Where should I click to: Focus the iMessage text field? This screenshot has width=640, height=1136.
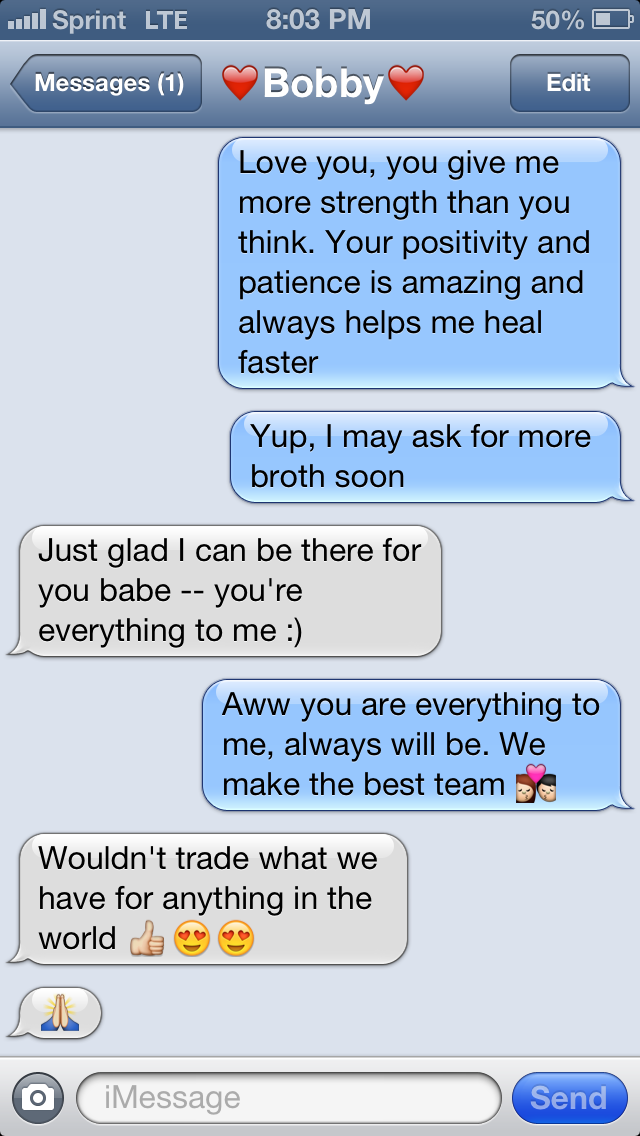click(288, 1098)
